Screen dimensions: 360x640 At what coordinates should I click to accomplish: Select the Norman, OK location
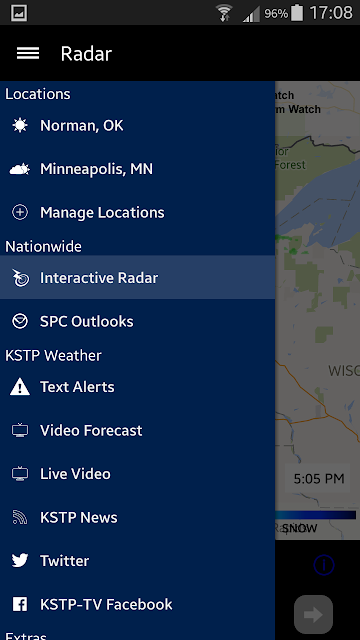click(x=137, y=126)
